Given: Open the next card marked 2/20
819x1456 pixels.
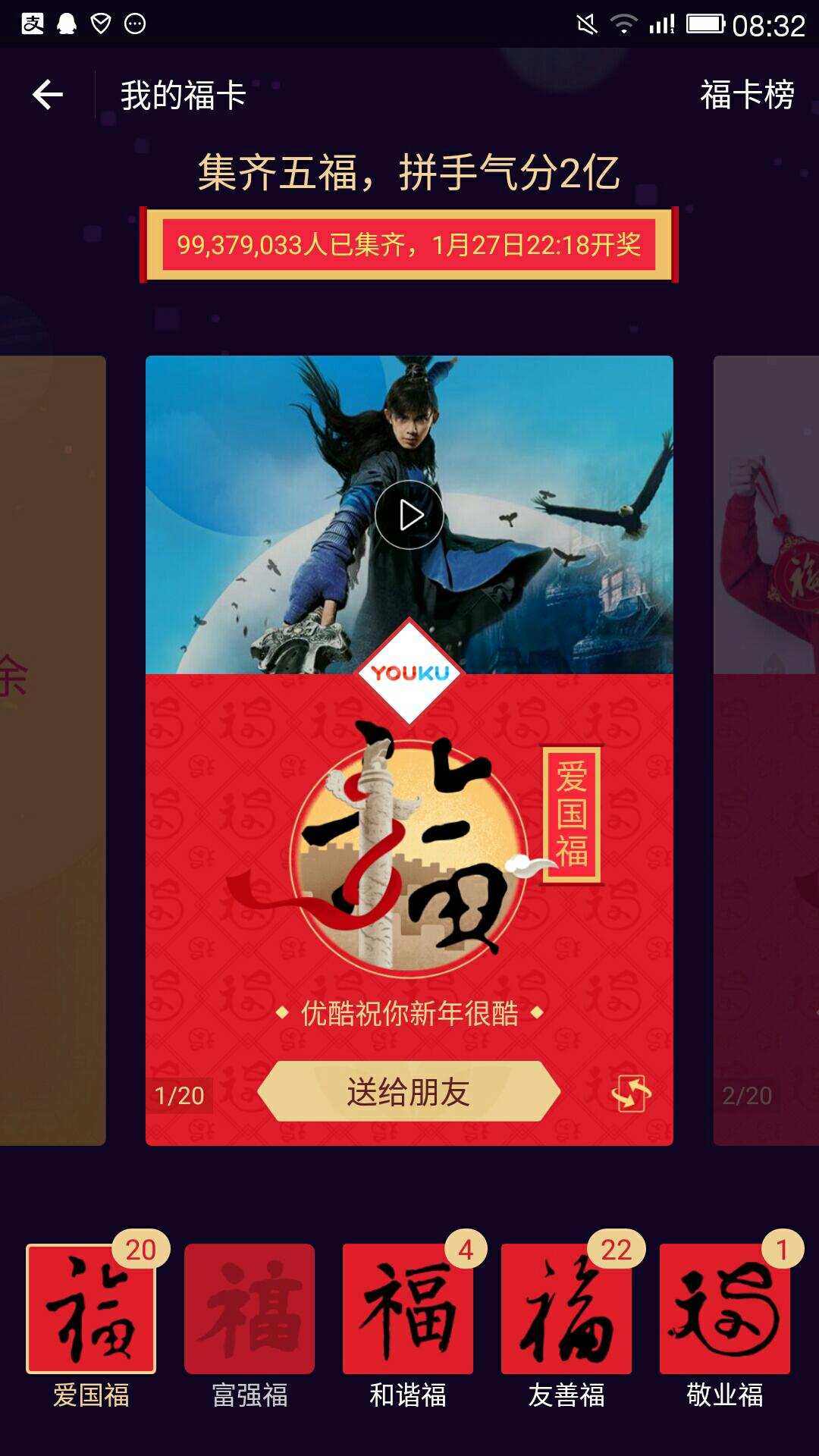Looking at the screenshot, I should 766,751.
